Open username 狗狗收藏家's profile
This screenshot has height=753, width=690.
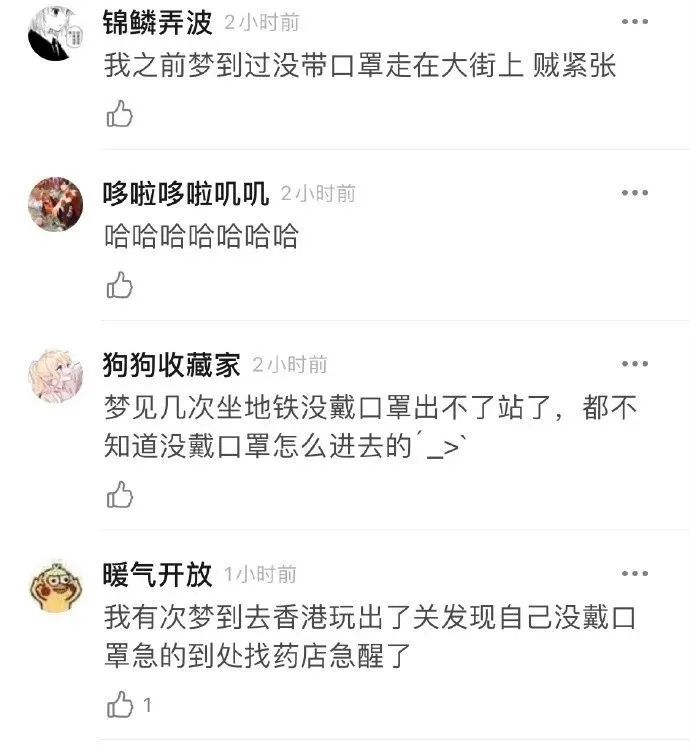pos(171,364)
